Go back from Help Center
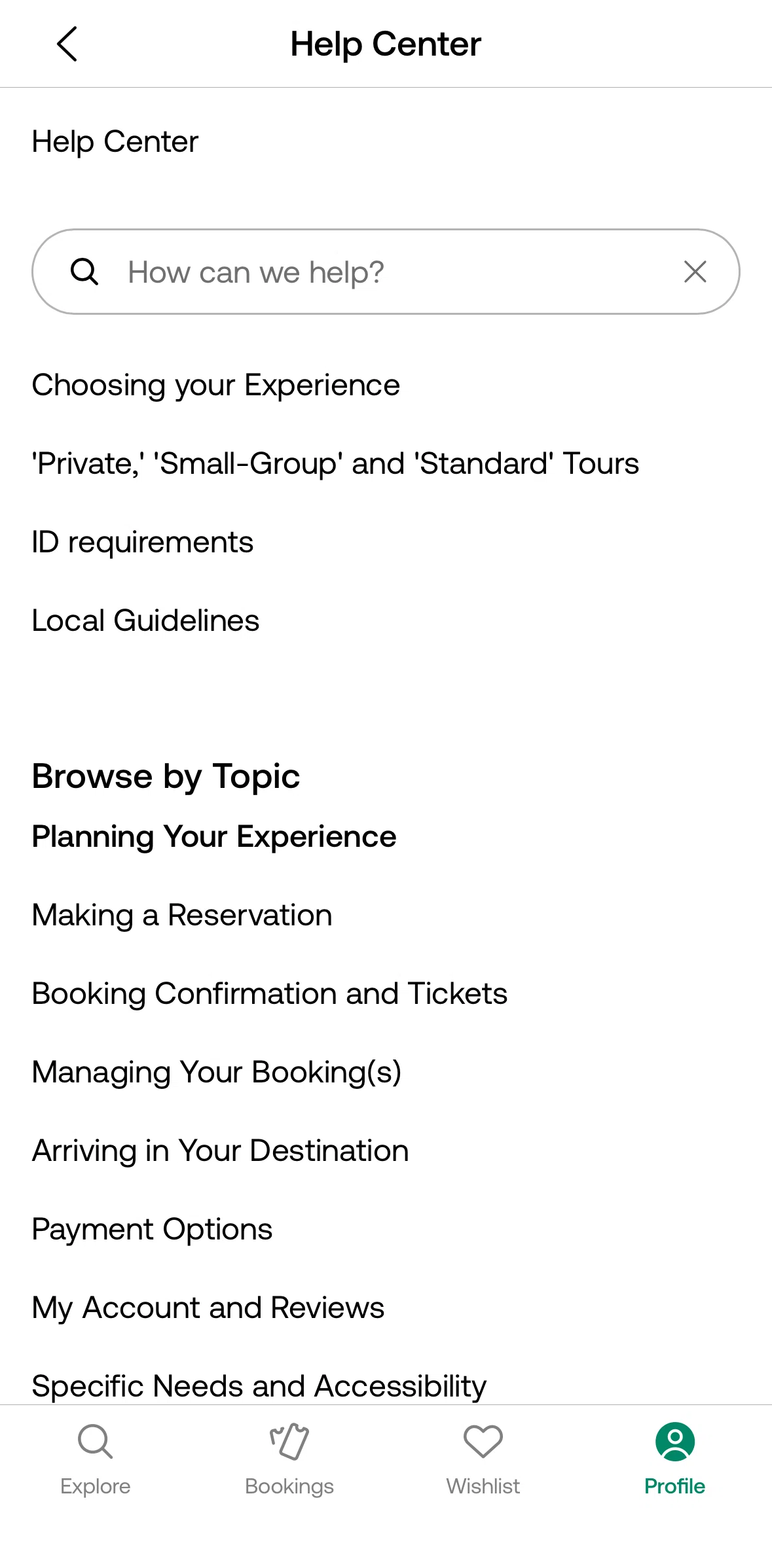The width and height of the screenshot is (772, 1568). 67,44
